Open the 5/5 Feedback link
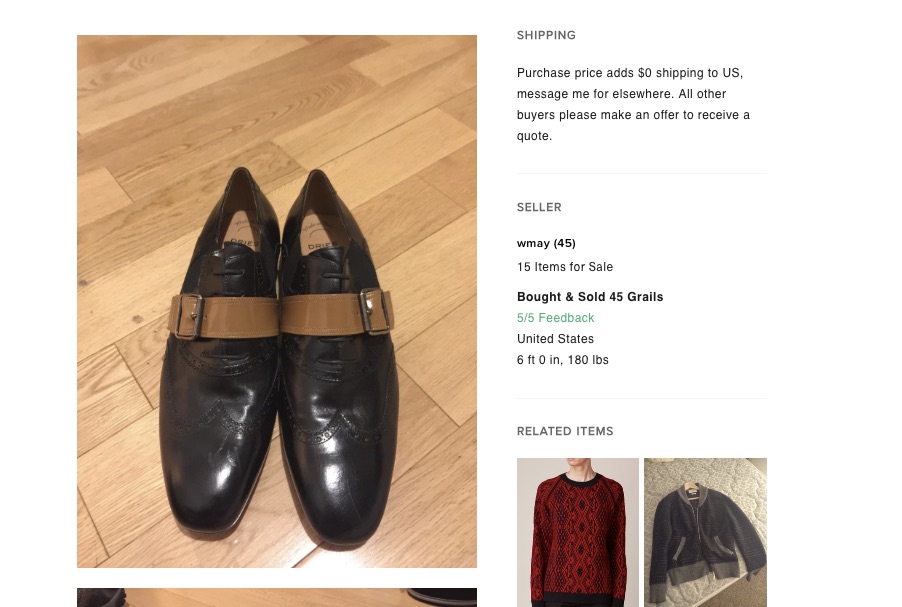Viewport: 902px width, 607px height. pos(555,318)
